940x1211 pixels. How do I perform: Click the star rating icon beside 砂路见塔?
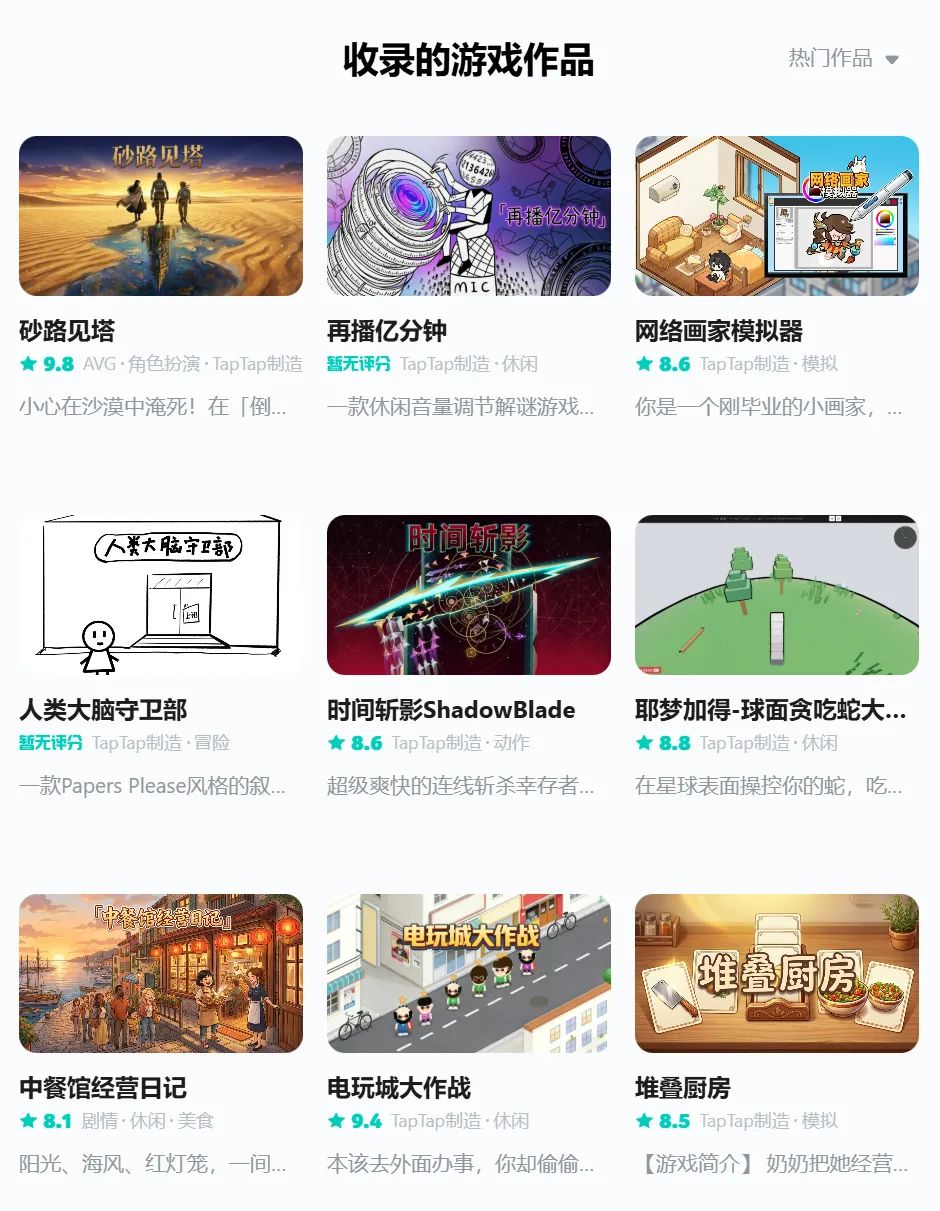pos(28,364)
